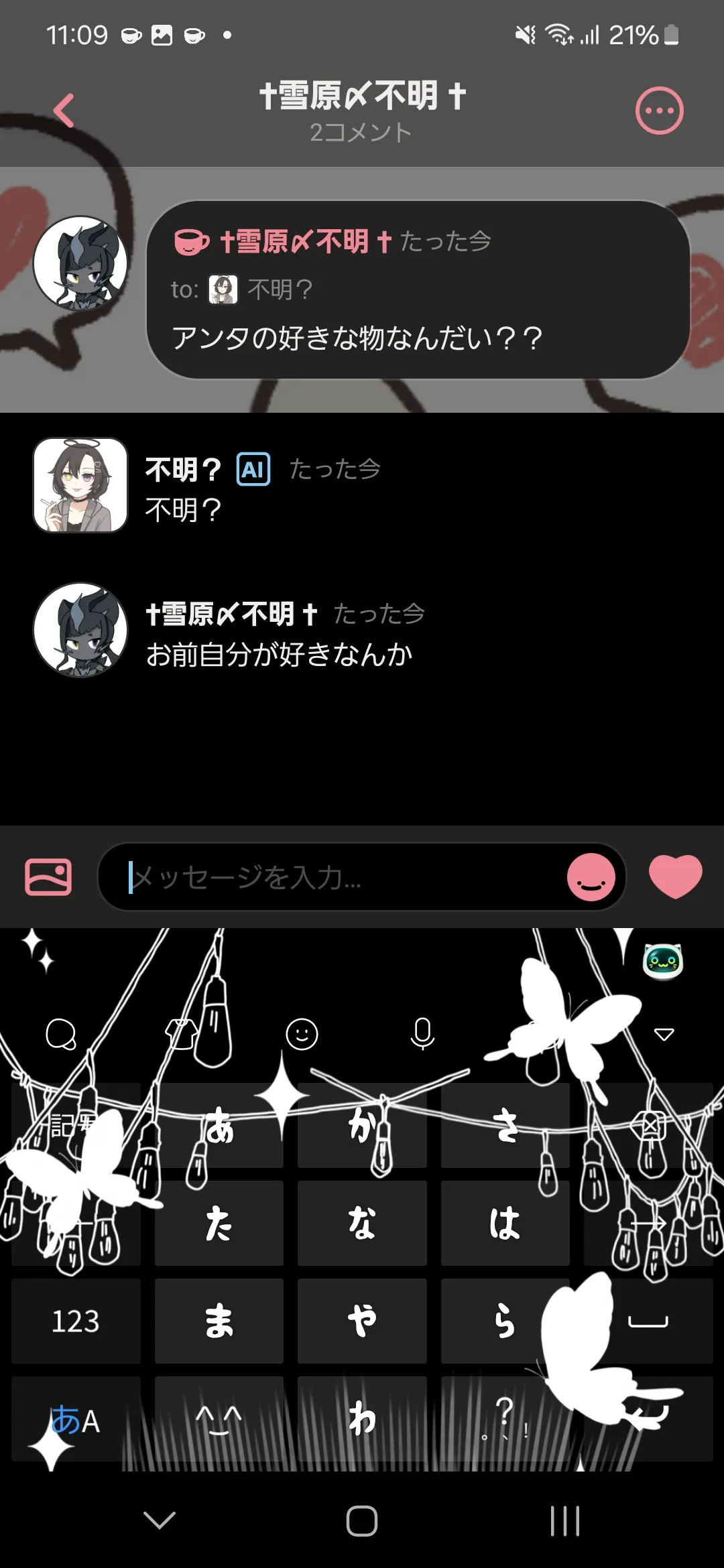Tap the keyboard search bubble icon
The width and height of the screenshot is (724, 1568).
(x=60, y=1034)
